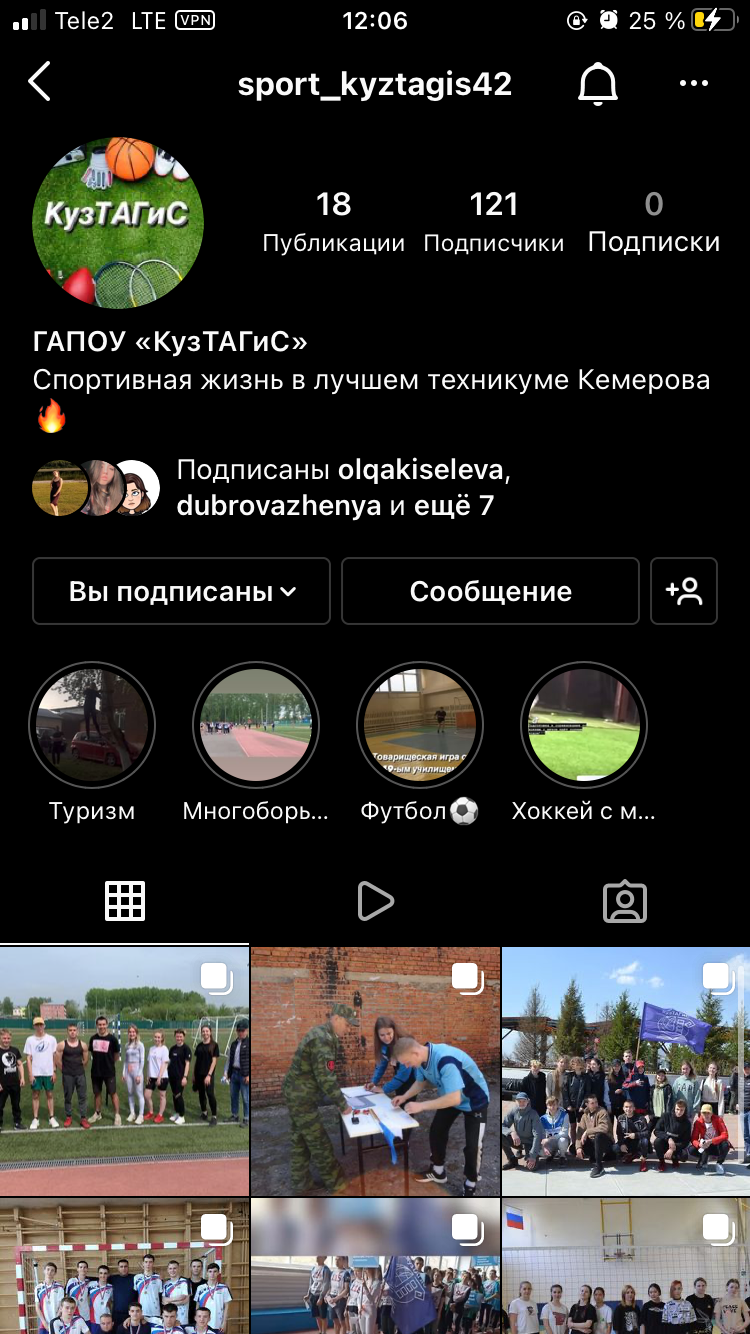Open the Подписки count
The height and width of the screenshot is (1334, 750).
click(653, 222)
